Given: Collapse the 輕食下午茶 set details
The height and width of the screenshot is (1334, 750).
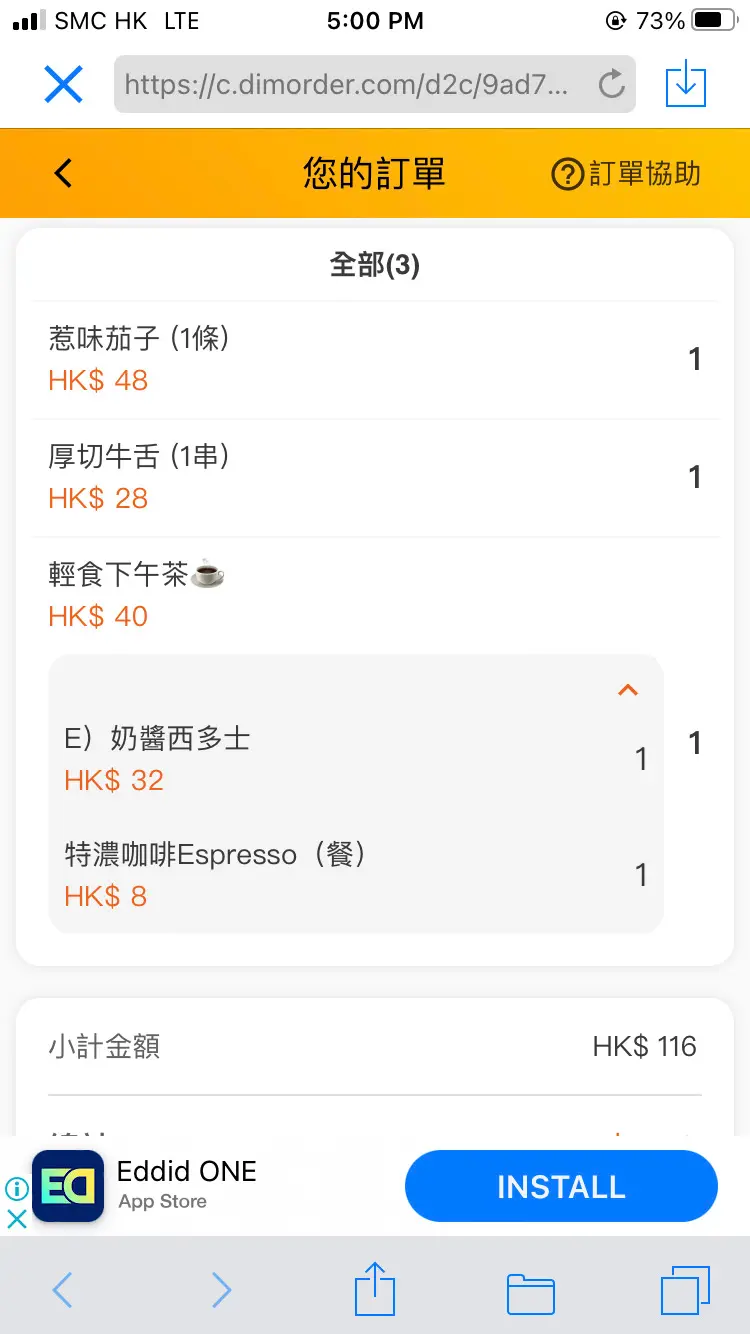Looking at the screenshot, I should click(x=628, y=690).
